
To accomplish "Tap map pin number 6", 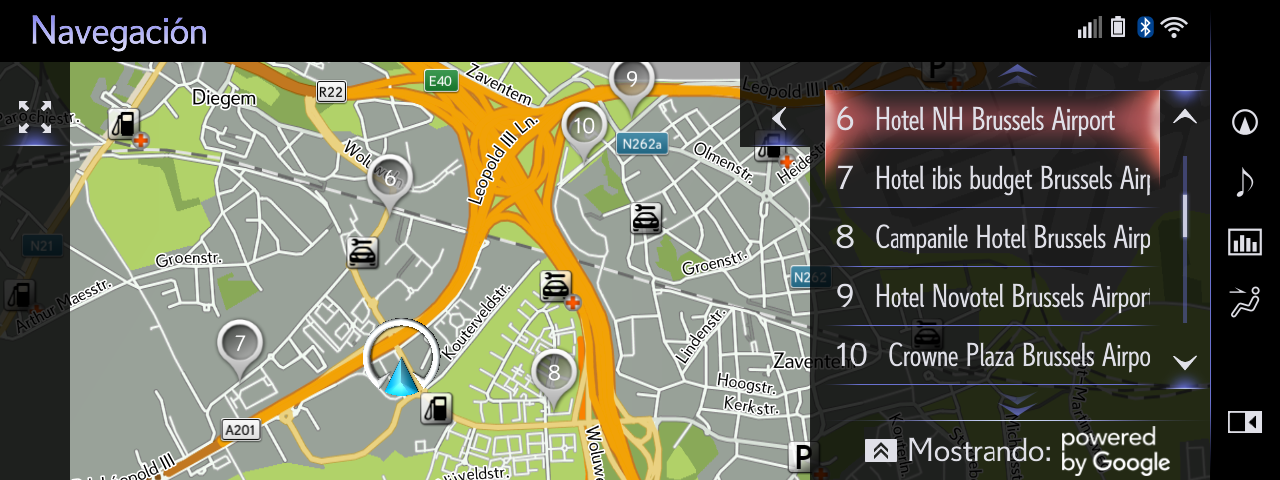I will (391, 179).
